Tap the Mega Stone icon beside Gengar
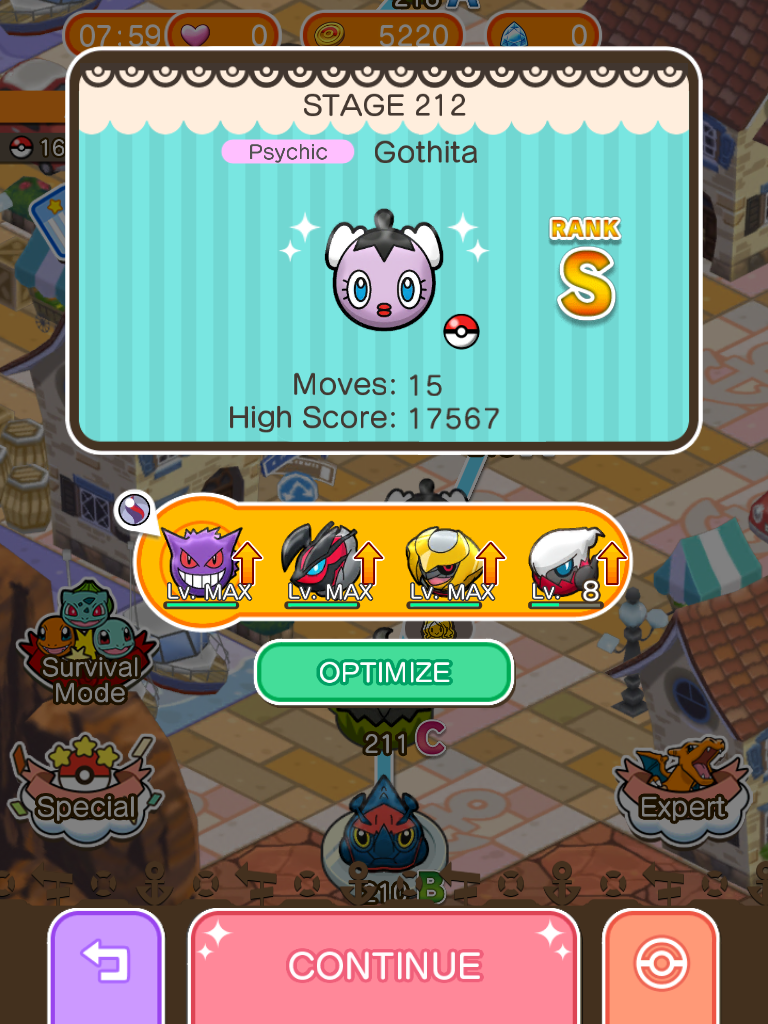The image size is (768, 1024). [x=133, y=511]
